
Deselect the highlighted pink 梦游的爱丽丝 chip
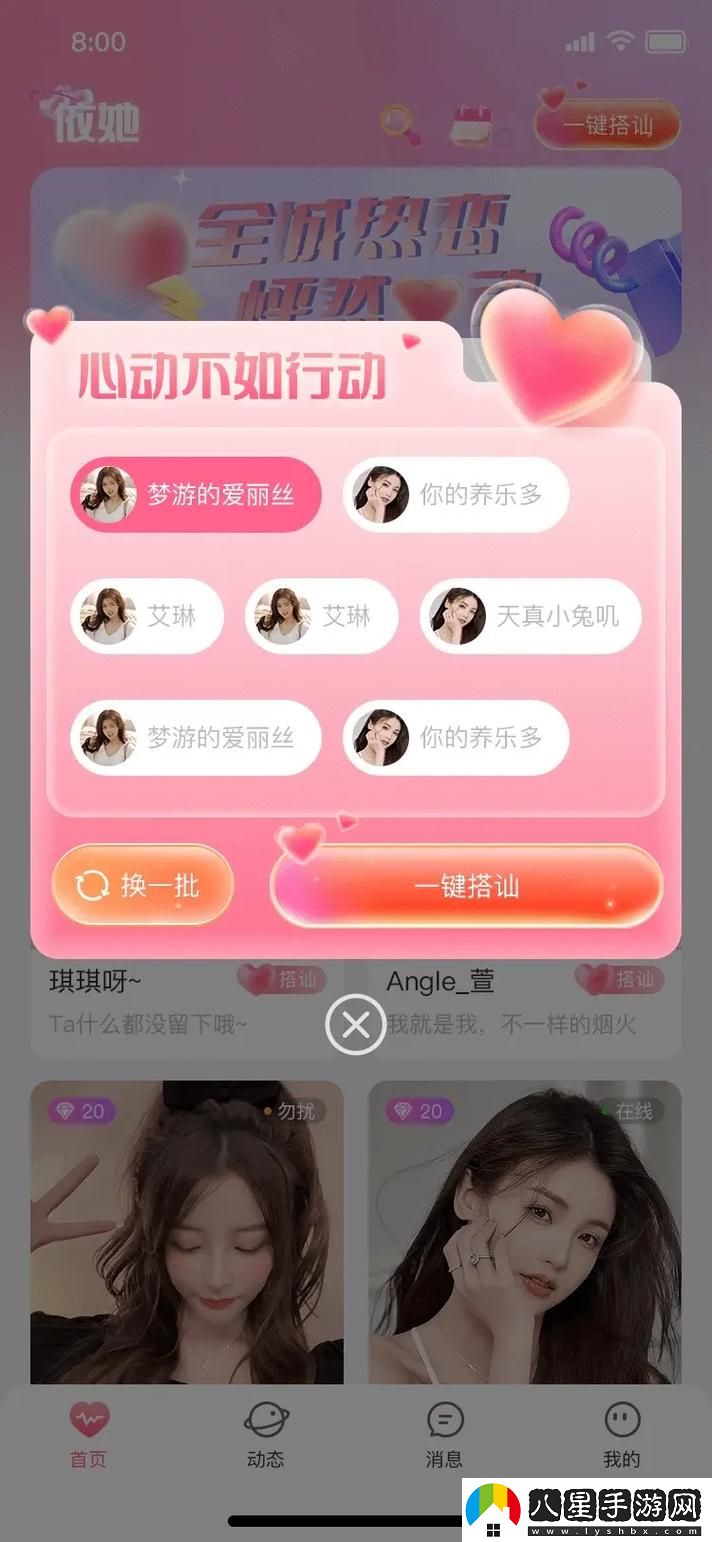[x=196, y=494]
